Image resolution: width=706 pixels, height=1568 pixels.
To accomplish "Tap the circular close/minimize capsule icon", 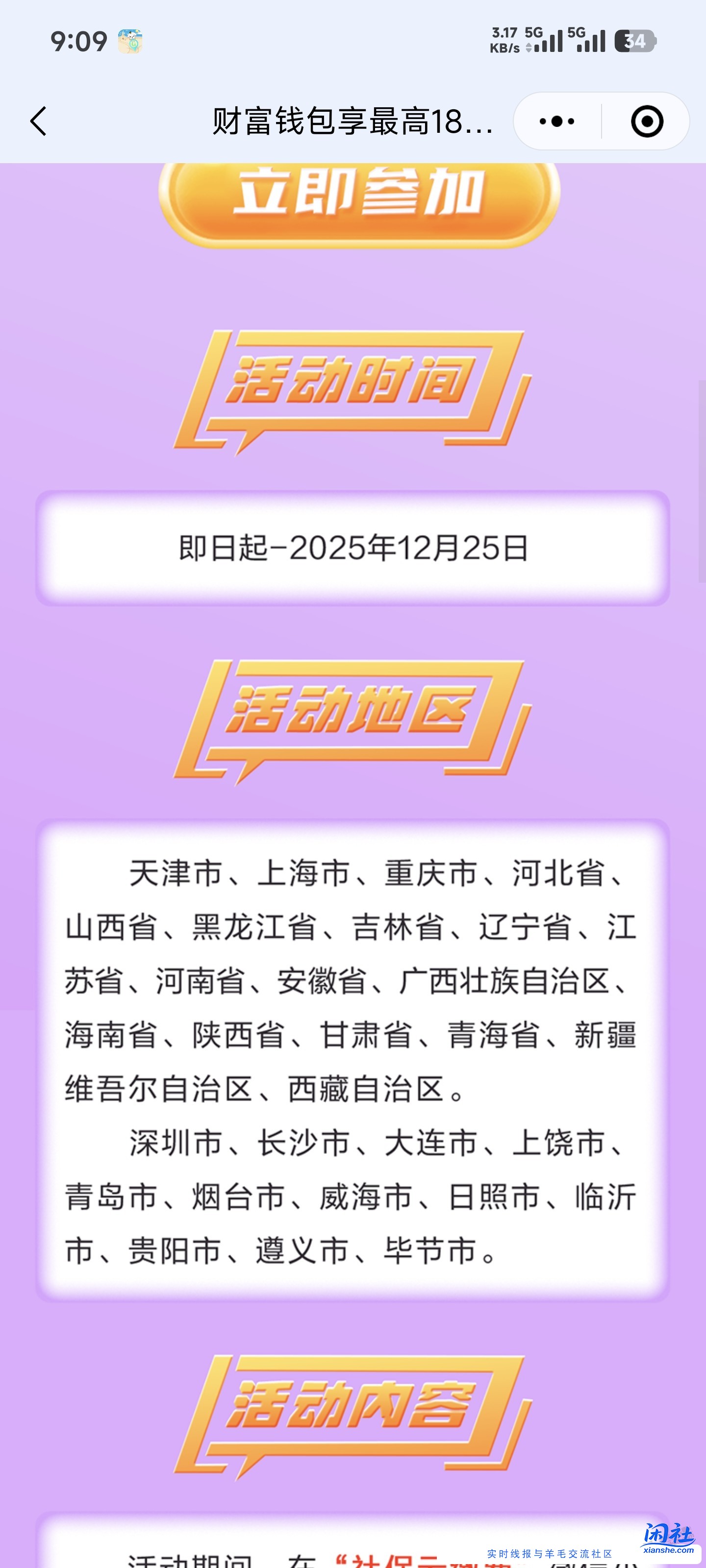I will point(646,121).
